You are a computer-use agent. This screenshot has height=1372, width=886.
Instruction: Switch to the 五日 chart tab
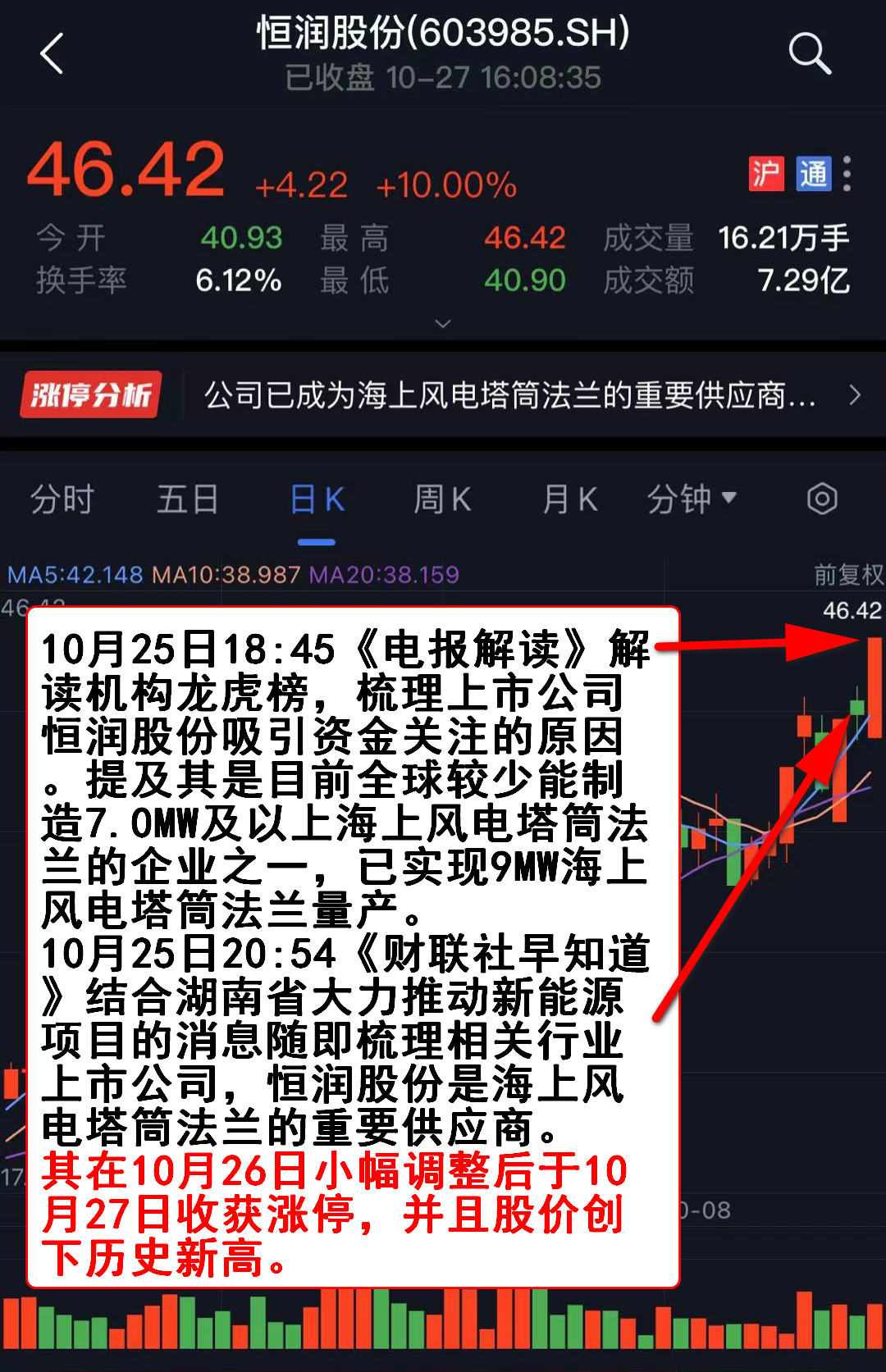point(188,499)
